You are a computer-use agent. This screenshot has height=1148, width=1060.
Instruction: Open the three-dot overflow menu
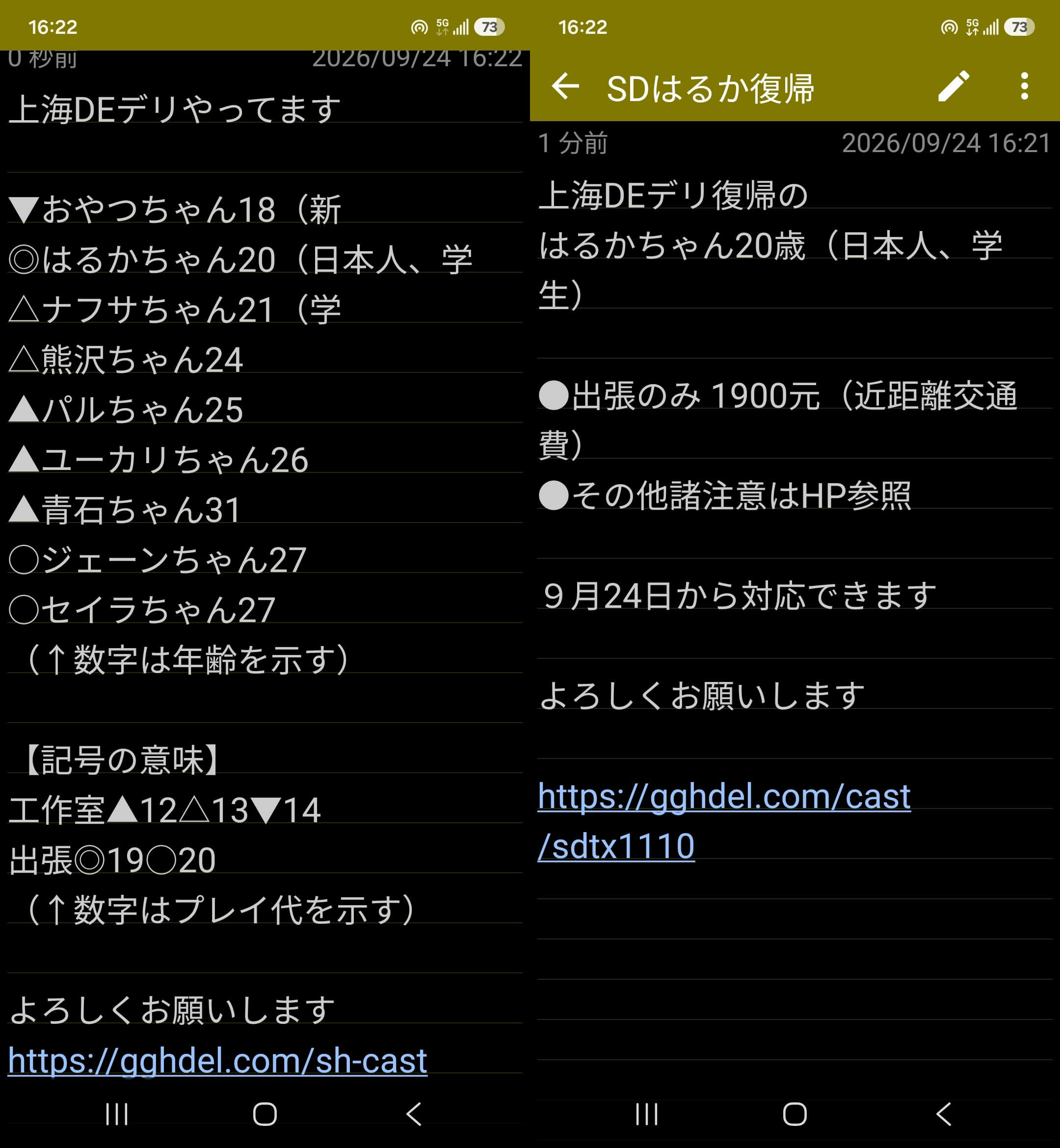tap(1024, 86)
